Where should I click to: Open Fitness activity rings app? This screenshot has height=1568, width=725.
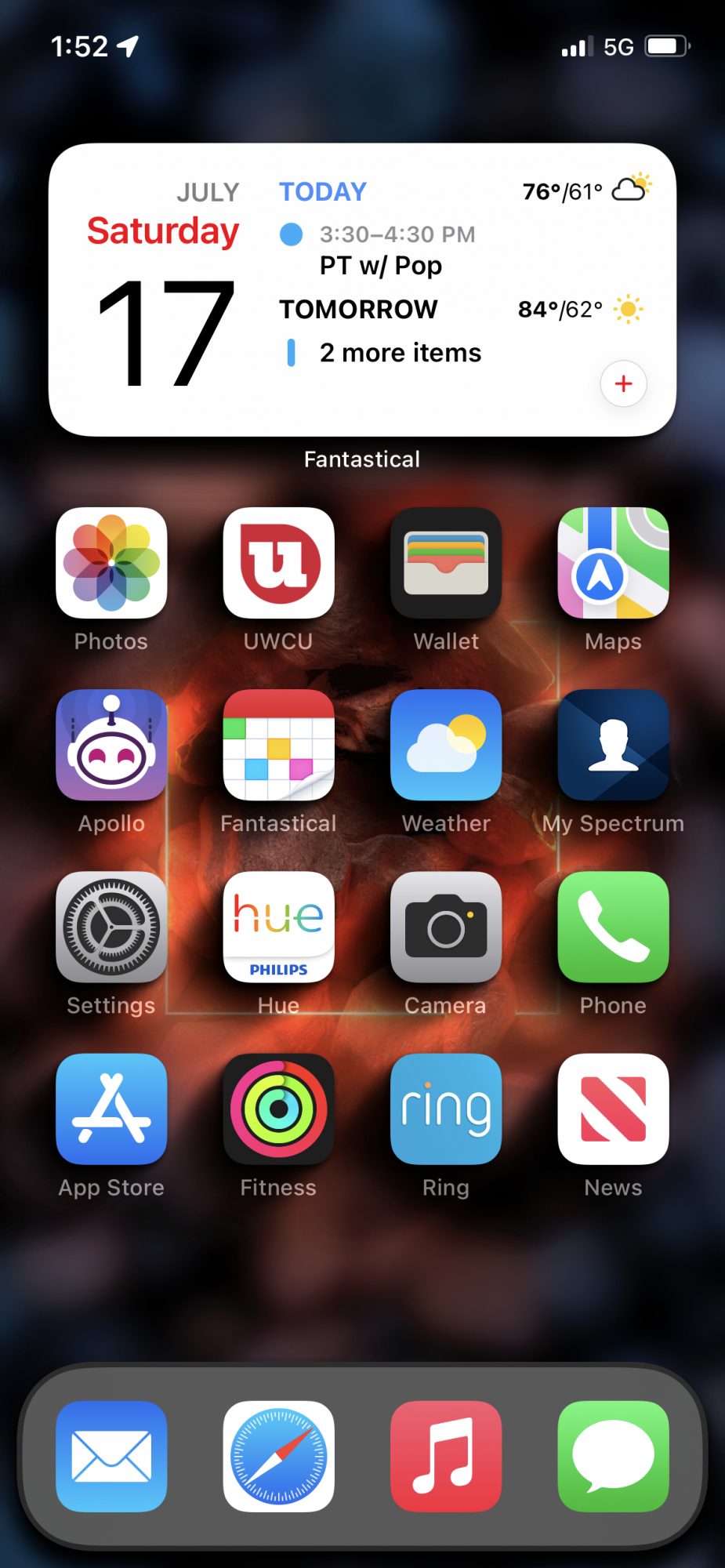tap(278, 1109)
